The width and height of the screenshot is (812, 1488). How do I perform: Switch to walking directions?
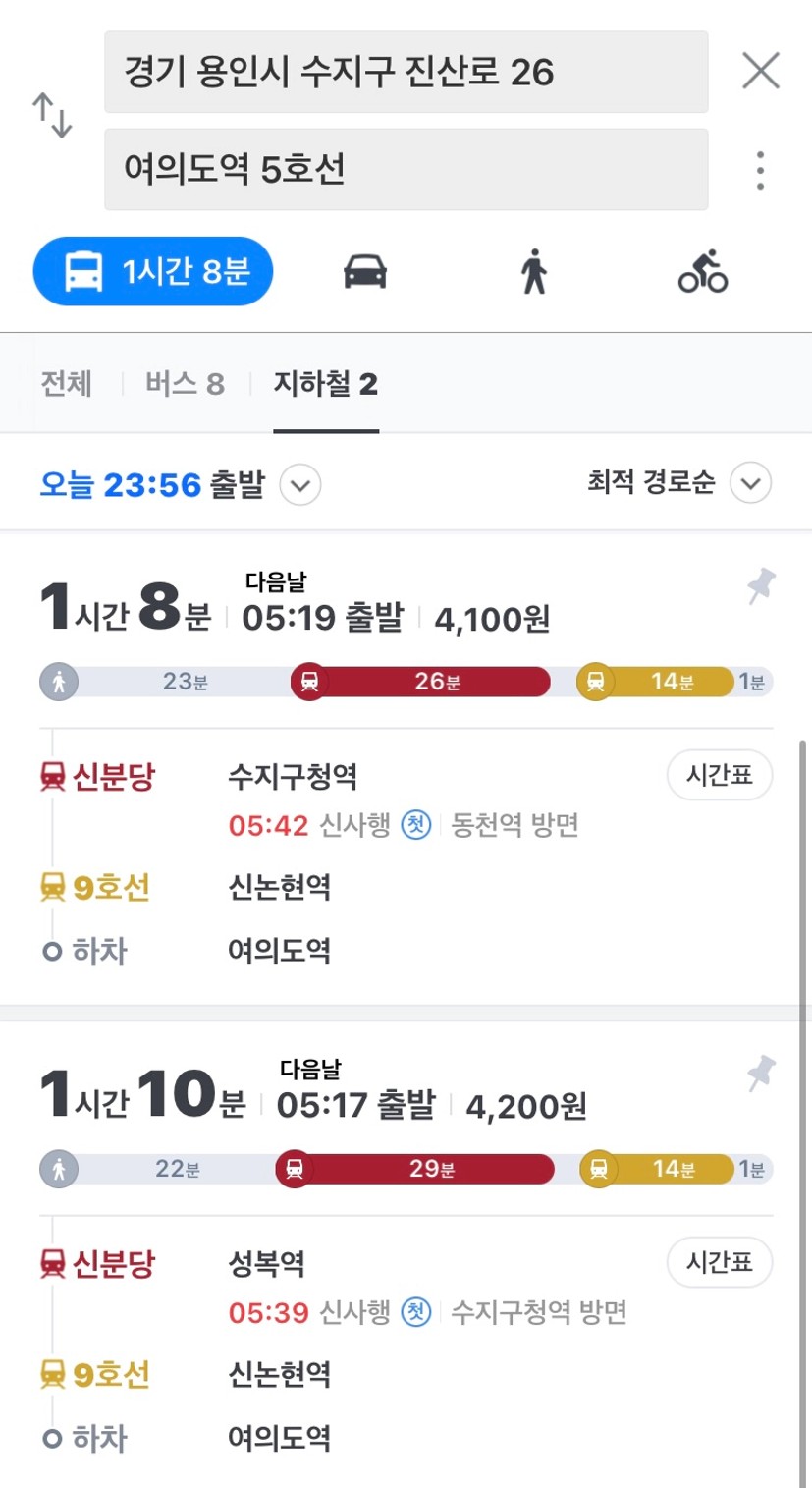[533, 271]
